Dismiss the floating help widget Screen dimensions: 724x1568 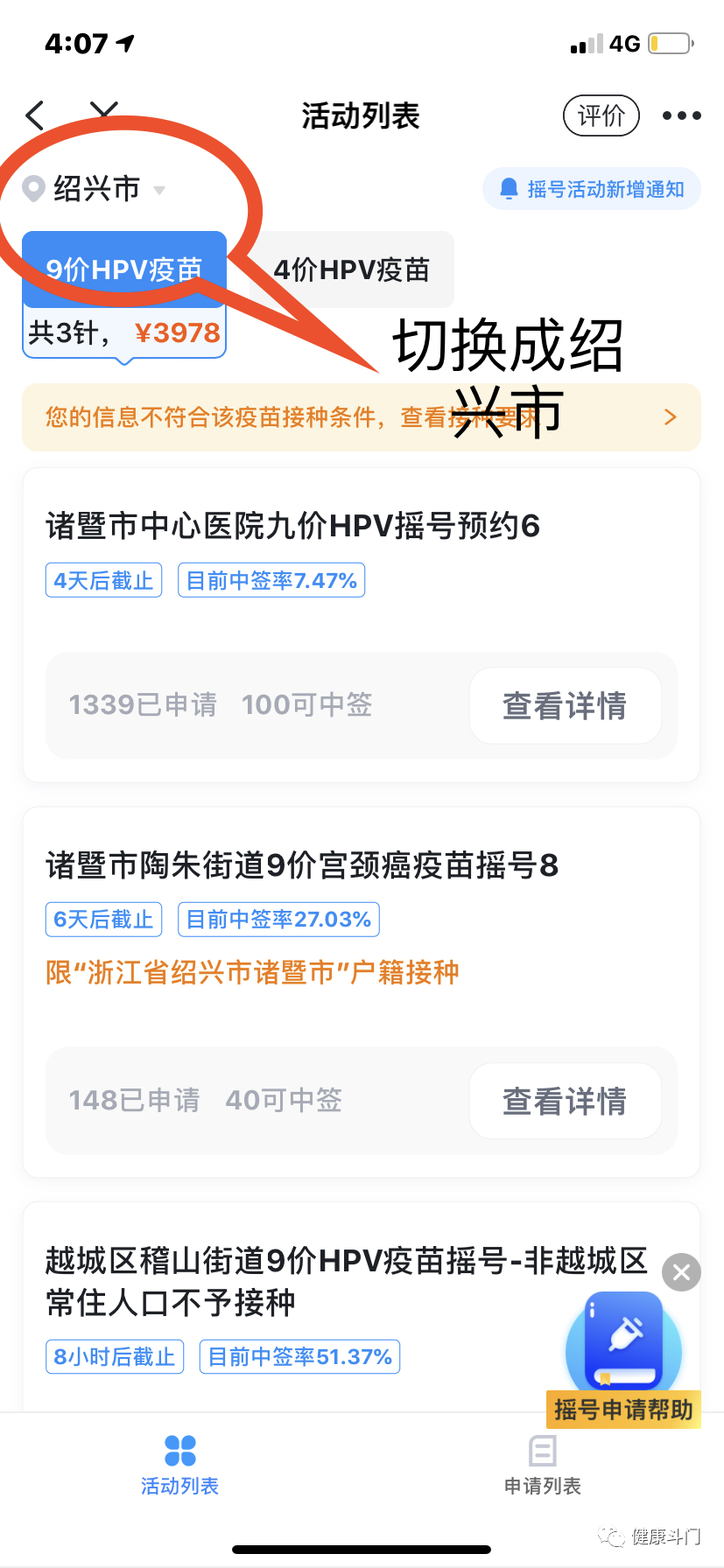(x=681, y=1272)
